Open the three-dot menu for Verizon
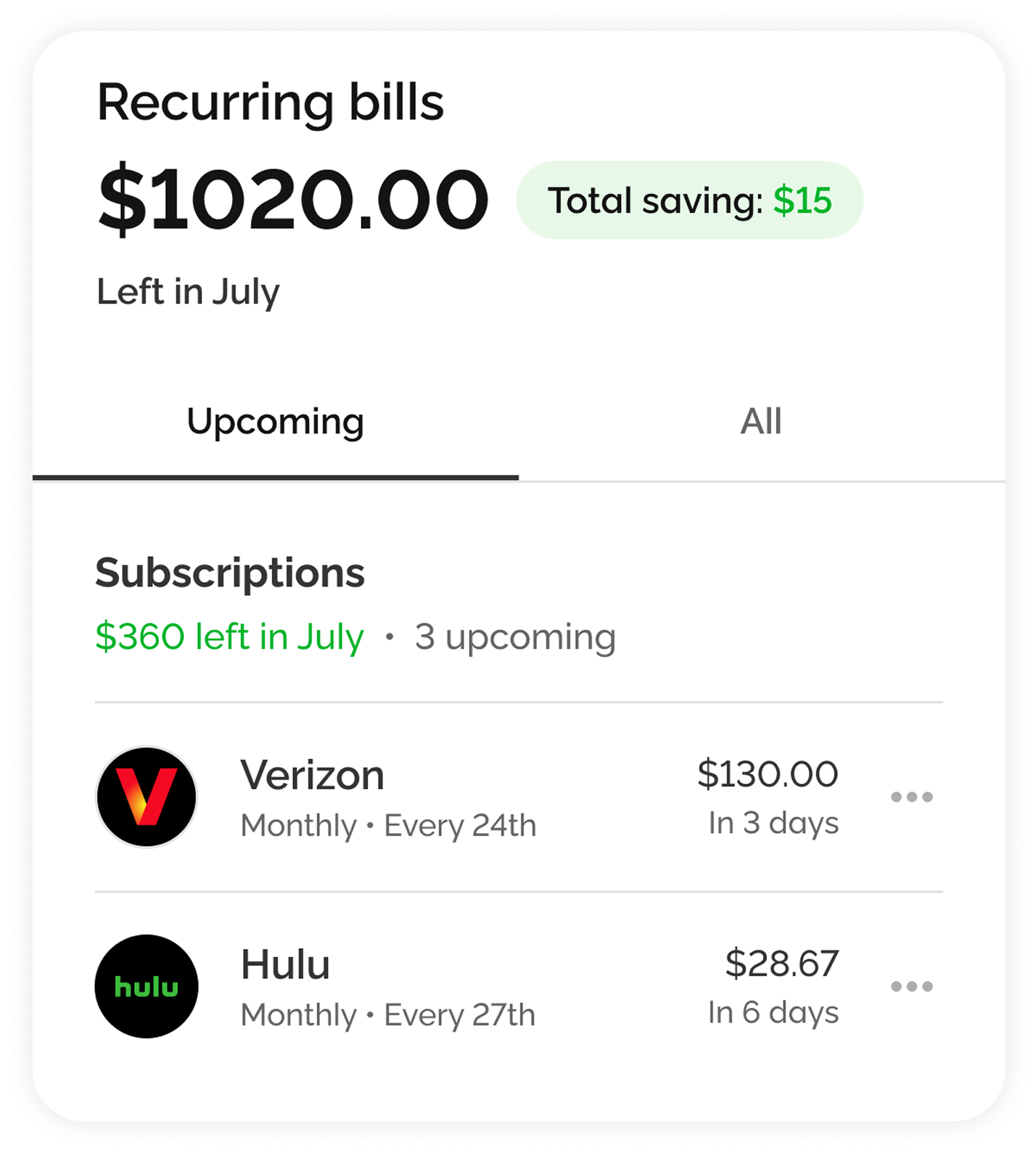Image resolution: width=1036 pixels, height=1153 pixels. (x=912, y=796)
